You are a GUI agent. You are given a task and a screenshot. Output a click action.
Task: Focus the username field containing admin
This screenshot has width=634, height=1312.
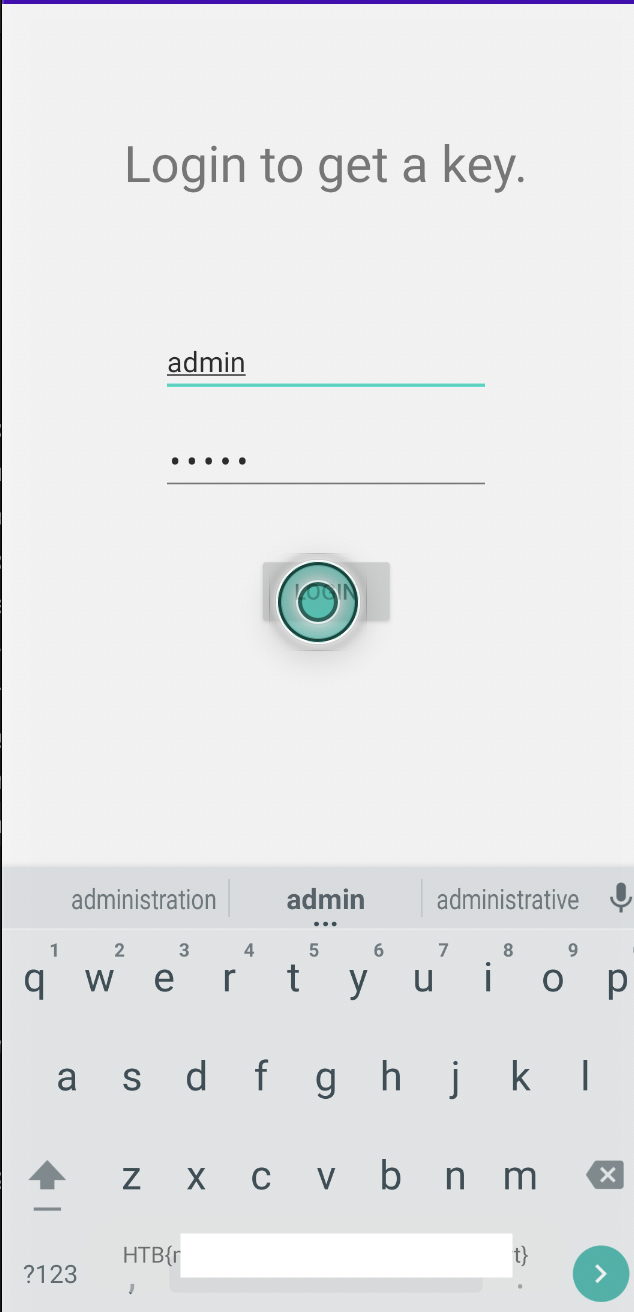[326, 363]
